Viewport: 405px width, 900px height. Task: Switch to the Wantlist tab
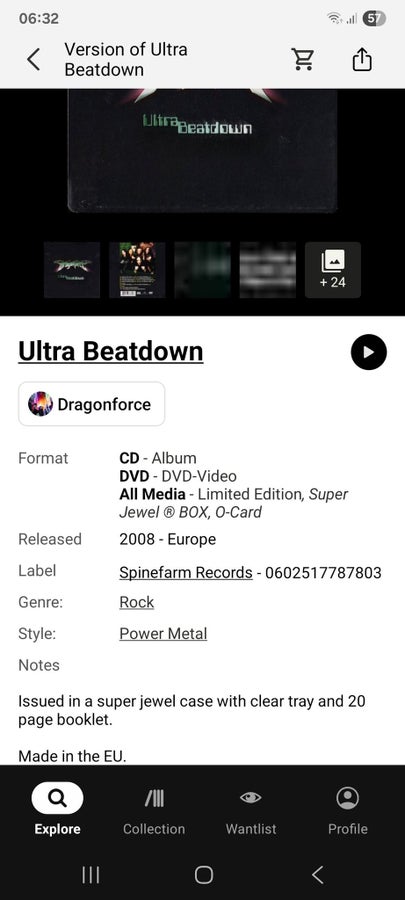(251, 810)
